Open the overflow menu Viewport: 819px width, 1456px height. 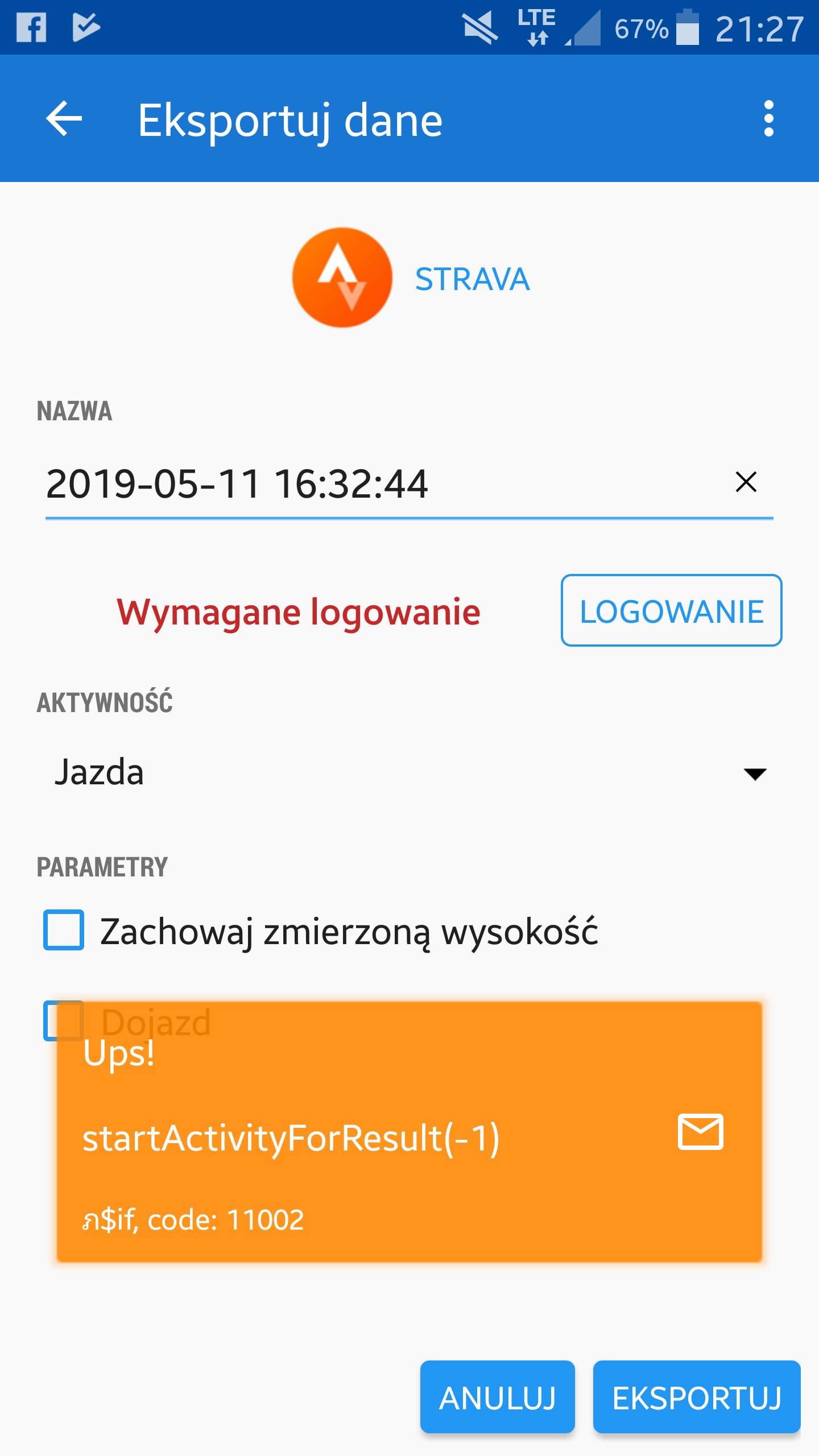pyautogui.click(x=768, y=119)
